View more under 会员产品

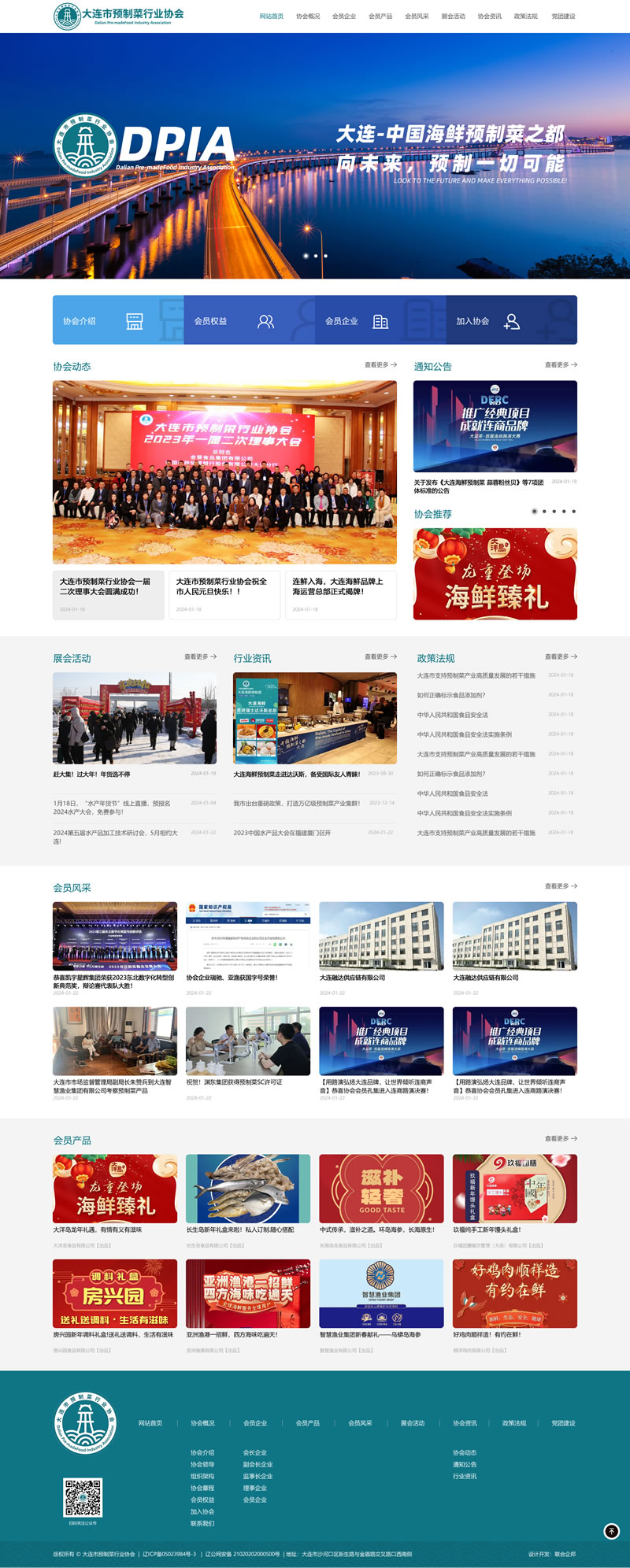[x=561, y=1139]
